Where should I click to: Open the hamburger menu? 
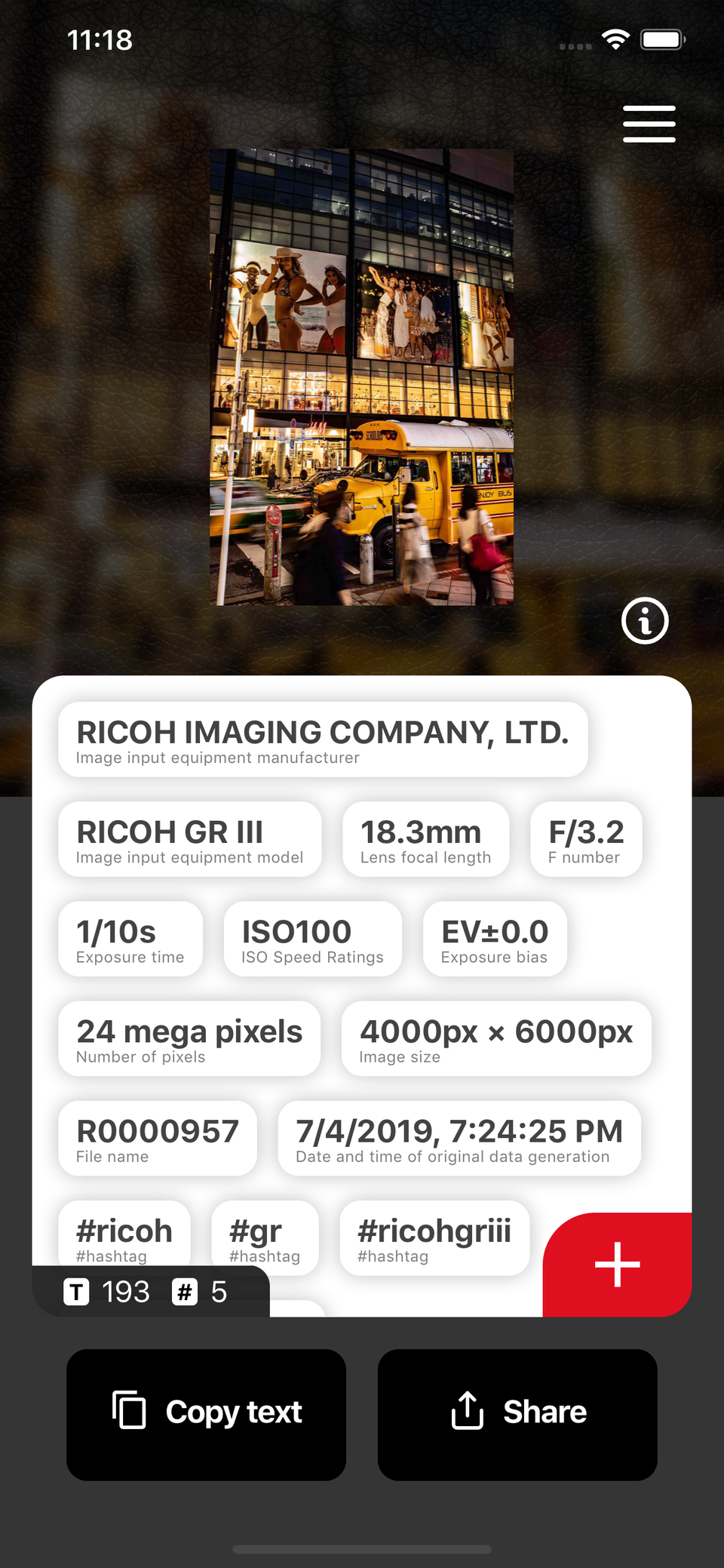(649, 124)
